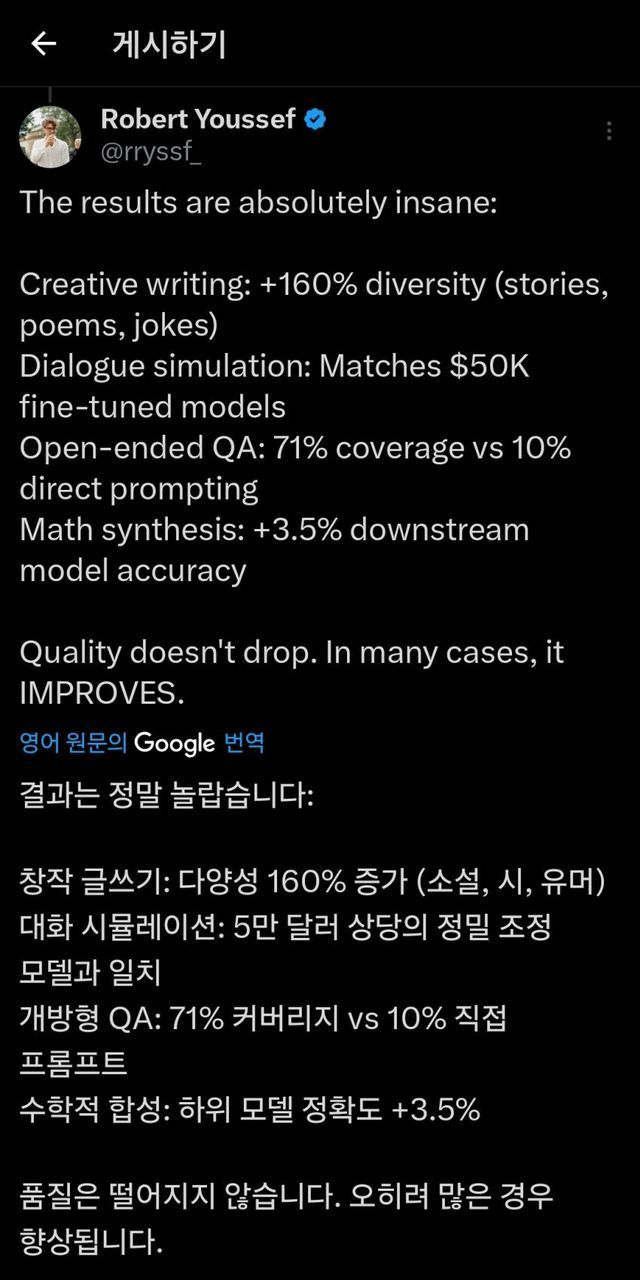640x1280 pixels.
Task: Go back using the top-left arrow
Action: [x=44, y=44]
